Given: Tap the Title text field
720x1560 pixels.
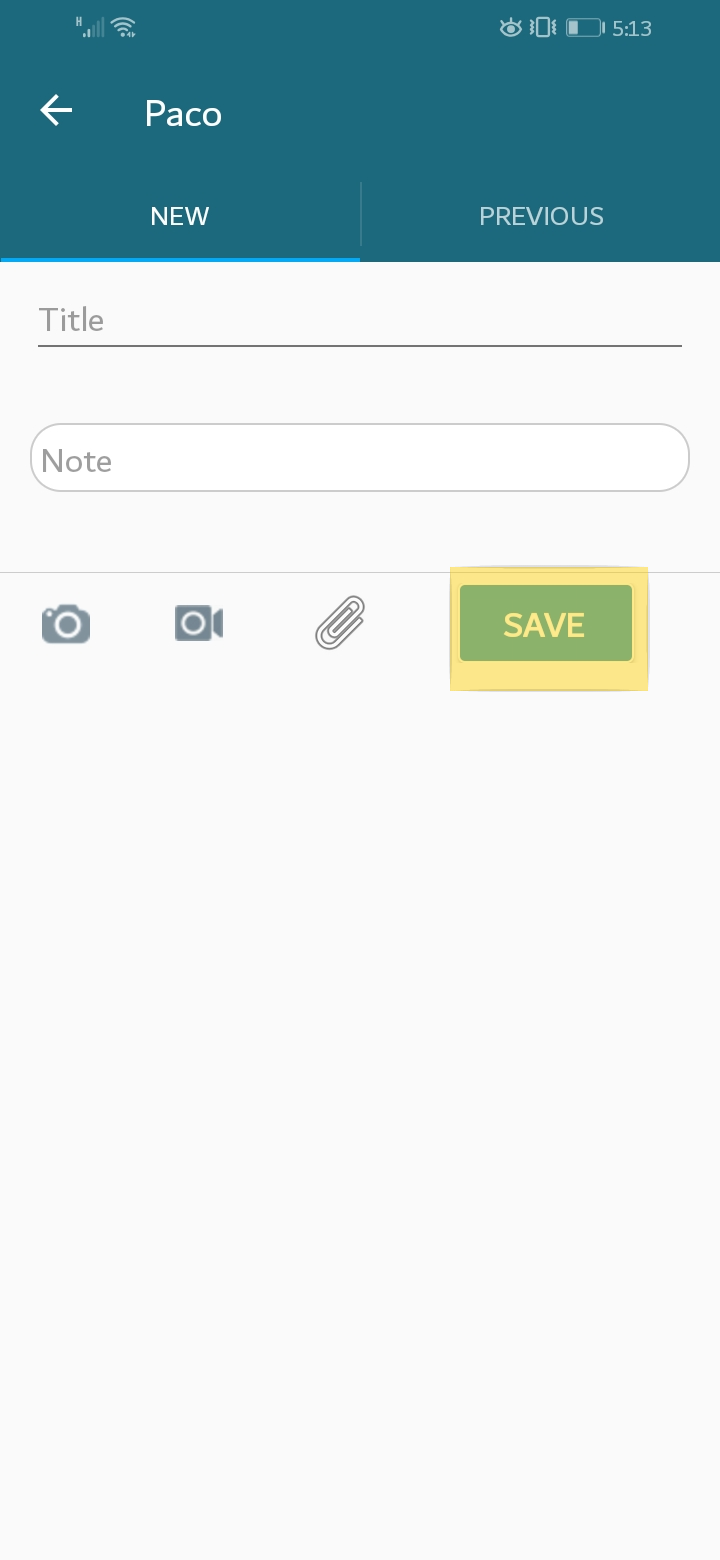Looking at the screenshot, I should tap(360, 321).
